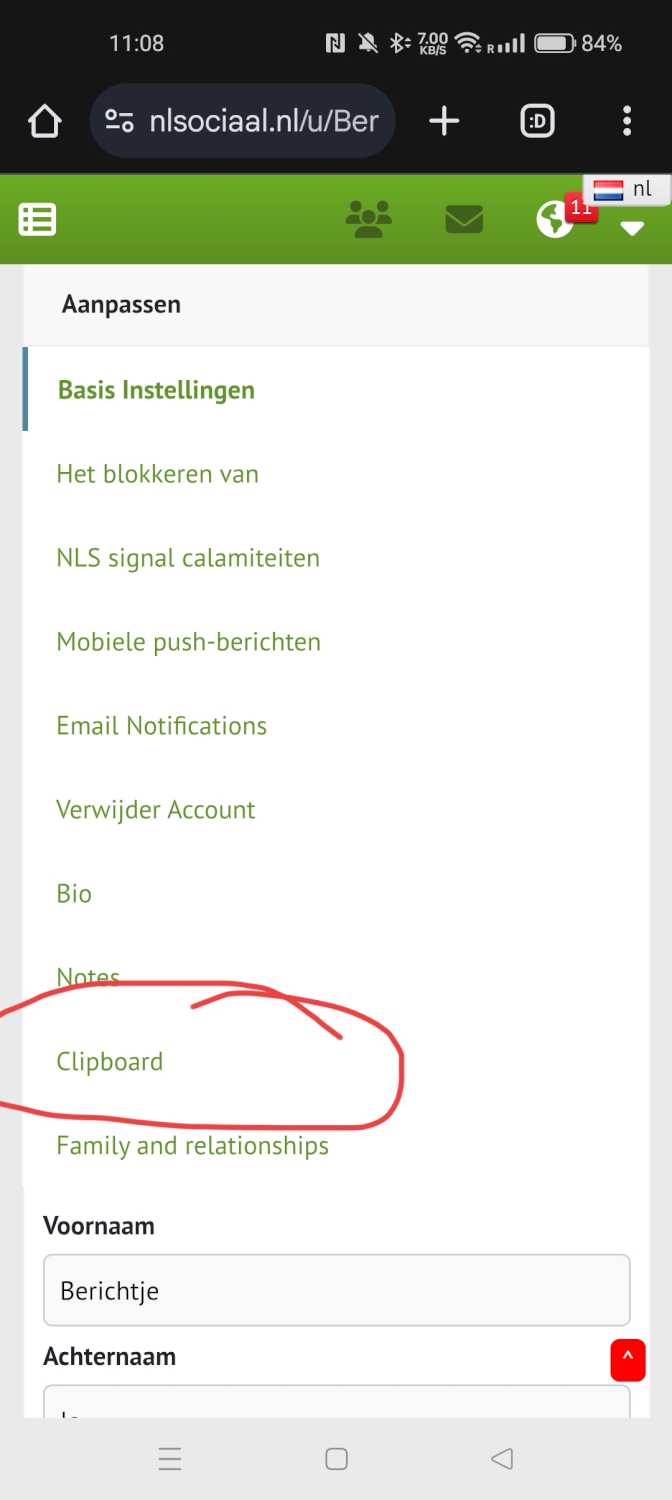Open a new browser tab
The width and height of the screenshot is (672, 1500).
tap(444, 122)
